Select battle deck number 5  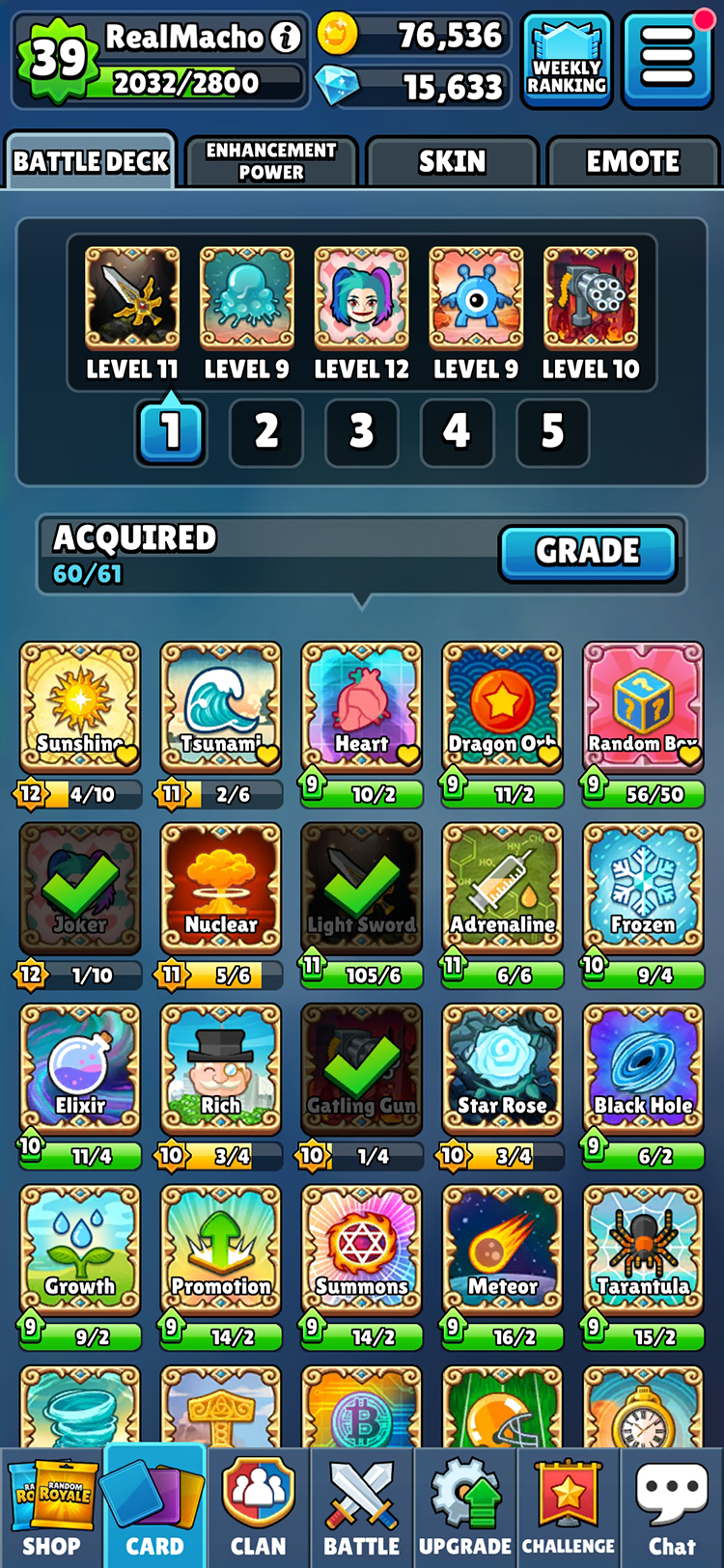(552, 430)
